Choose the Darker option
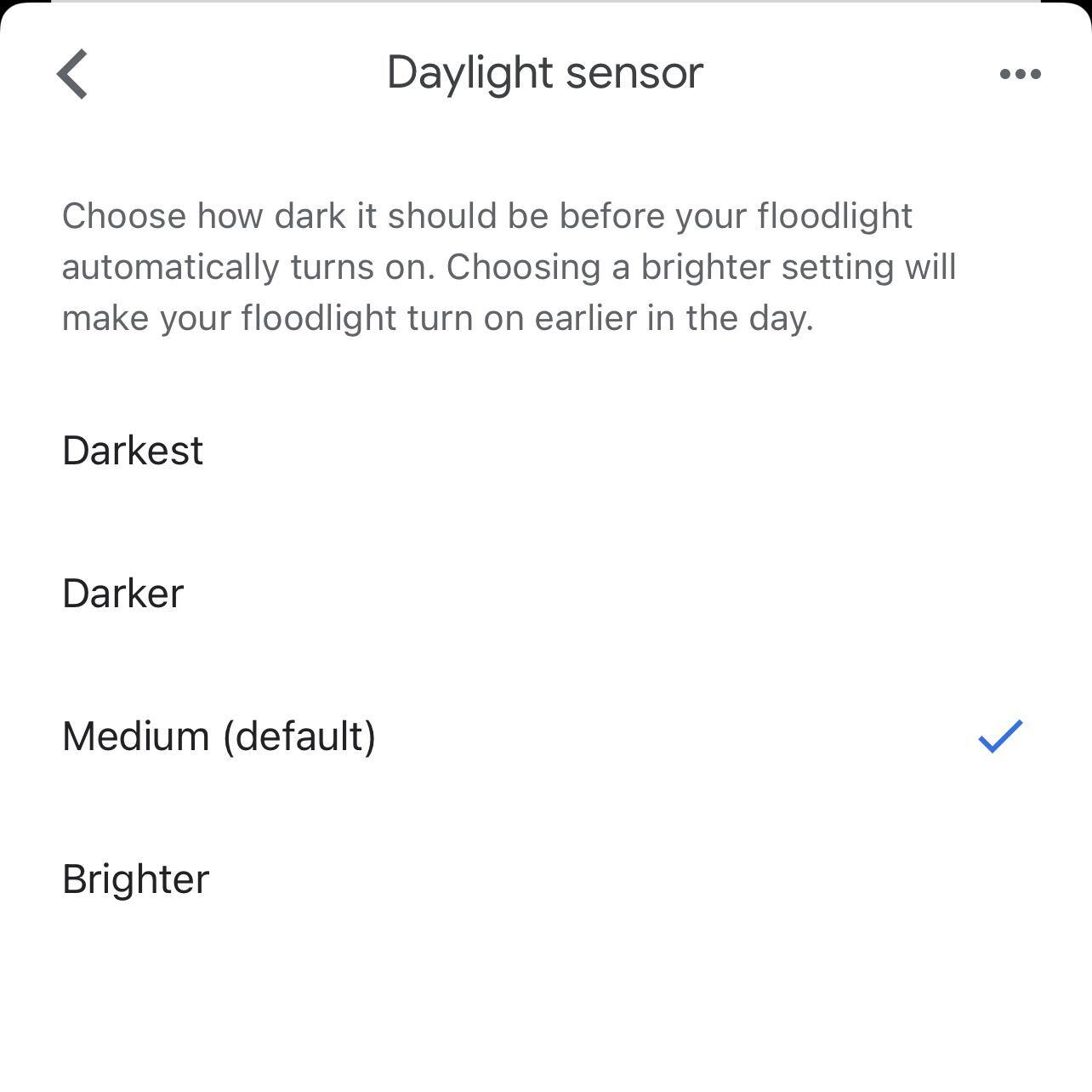Image resolution: width=1092 pixels, height=1092 pixels. (123, 594)
